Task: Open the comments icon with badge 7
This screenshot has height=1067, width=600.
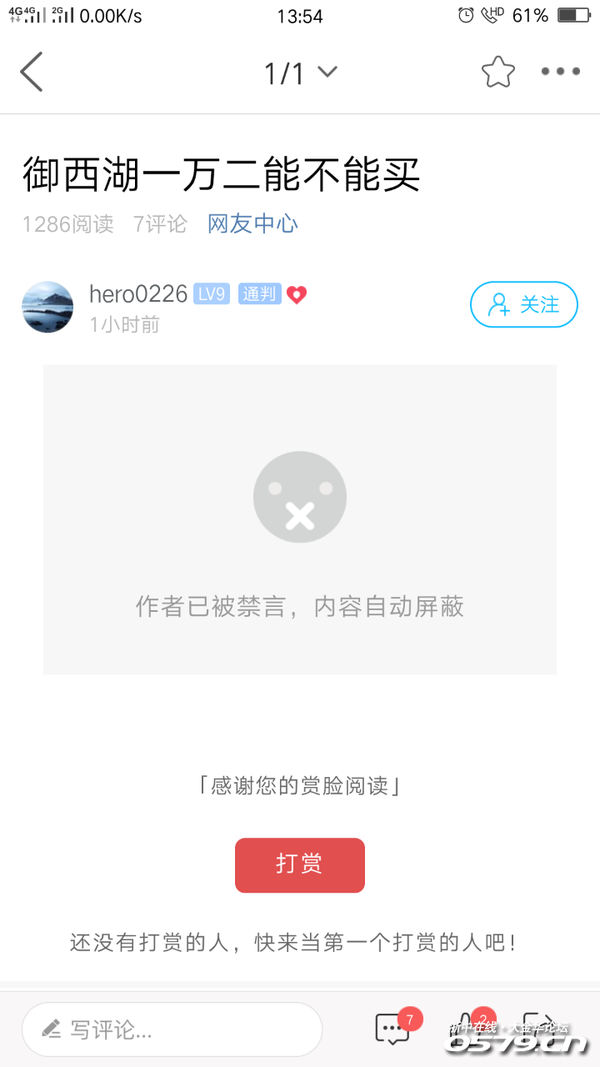Action: coord(392,1030)
